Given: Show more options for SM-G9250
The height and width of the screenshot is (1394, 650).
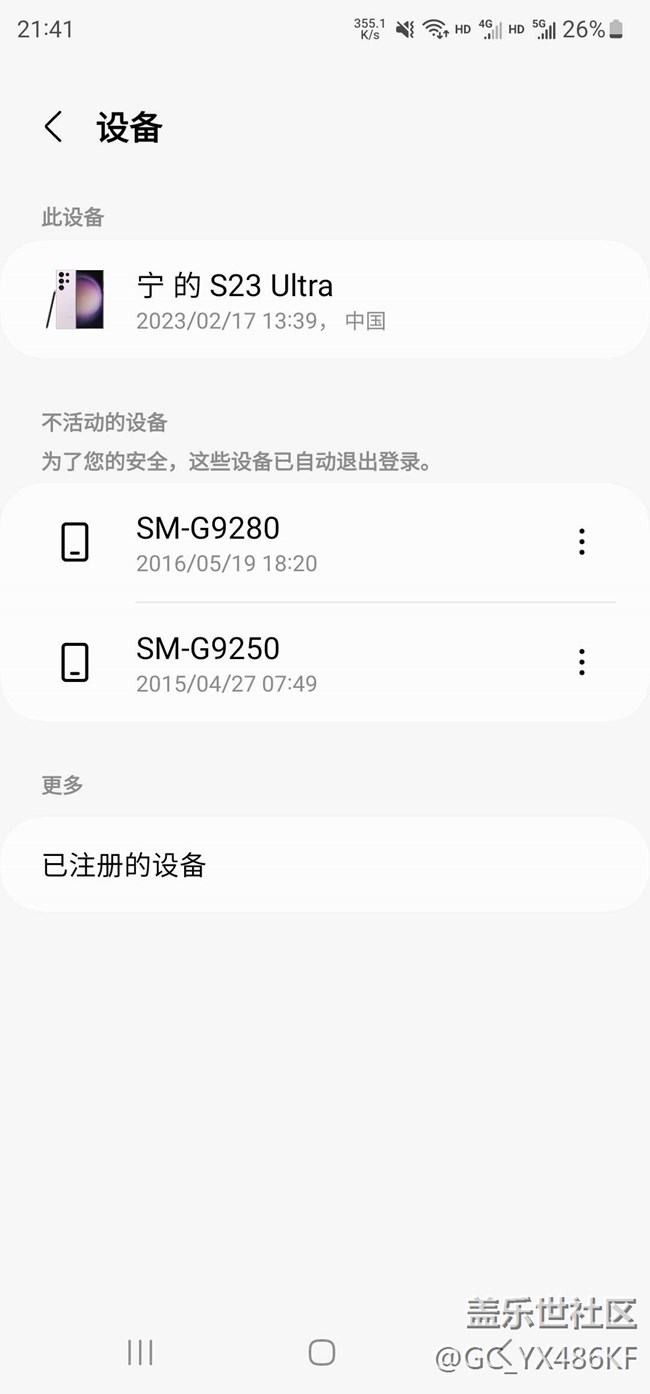Looking at the screenshot, I should tap(581, 662).
